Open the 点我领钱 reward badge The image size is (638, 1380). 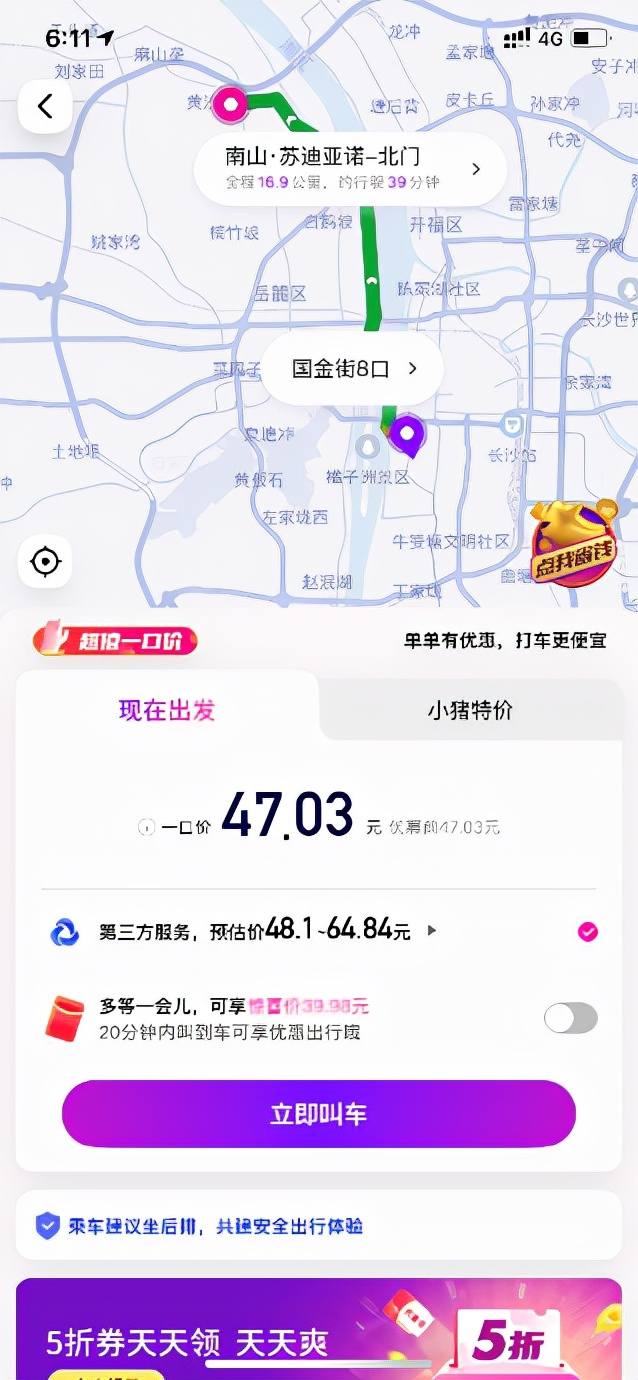pyautogui.click(x=573, y=543)
